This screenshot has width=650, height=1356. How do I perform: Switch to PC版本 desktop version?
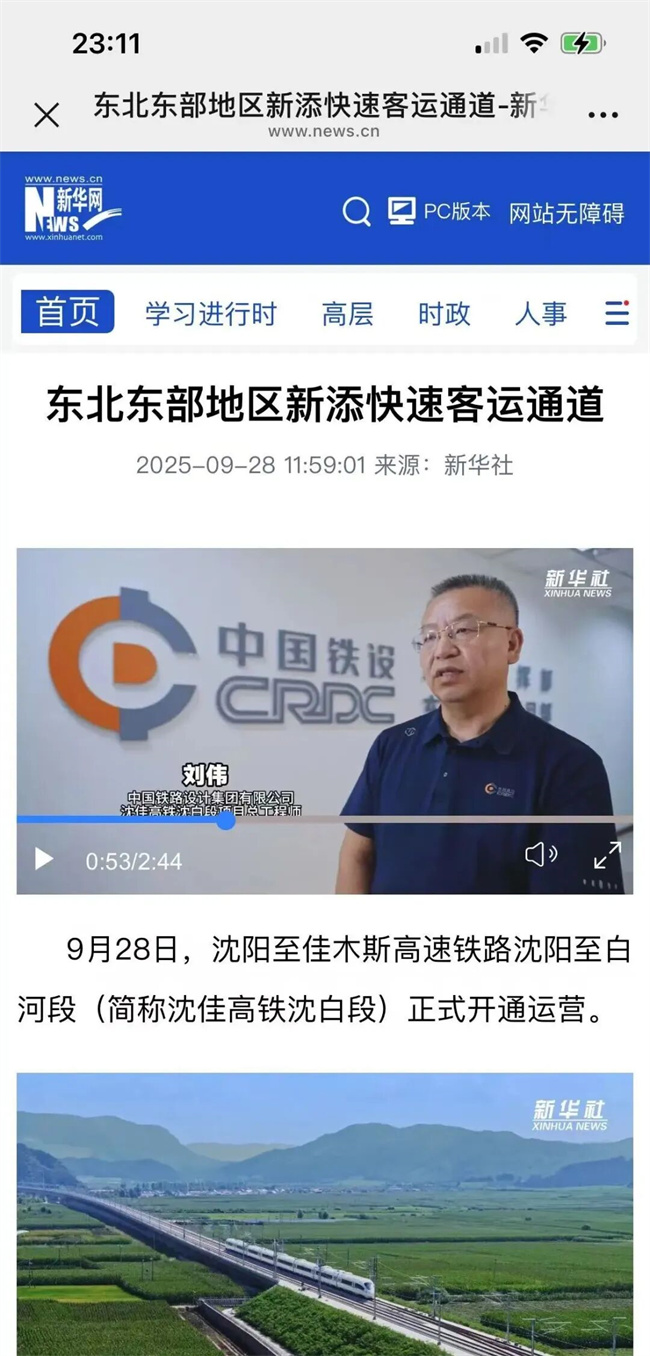[x=439, y=211]
